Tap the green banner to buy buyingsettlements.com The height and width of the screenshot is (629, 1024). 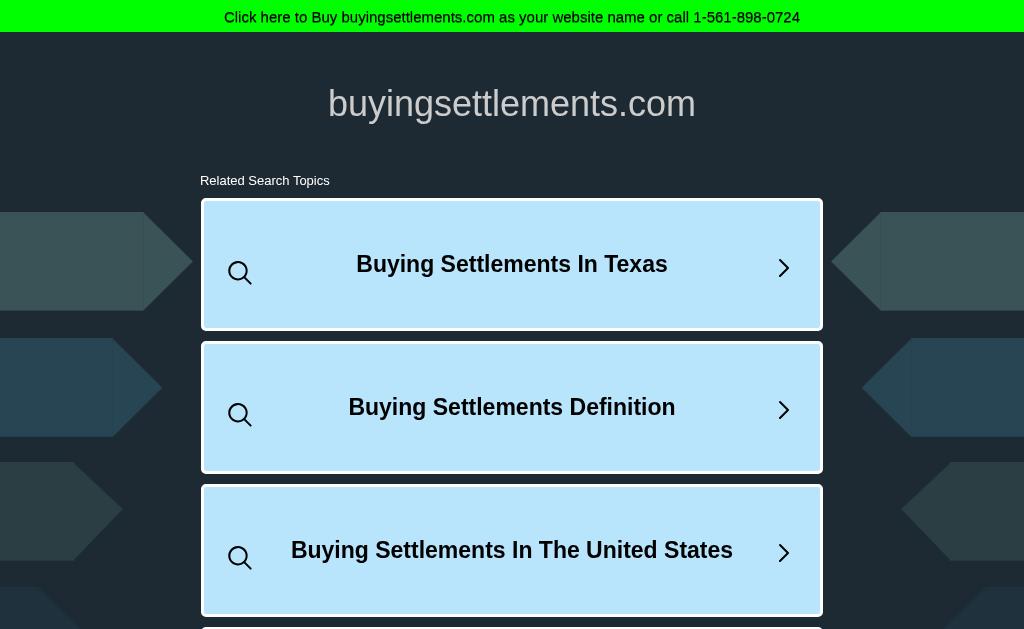tap(511, 17)
